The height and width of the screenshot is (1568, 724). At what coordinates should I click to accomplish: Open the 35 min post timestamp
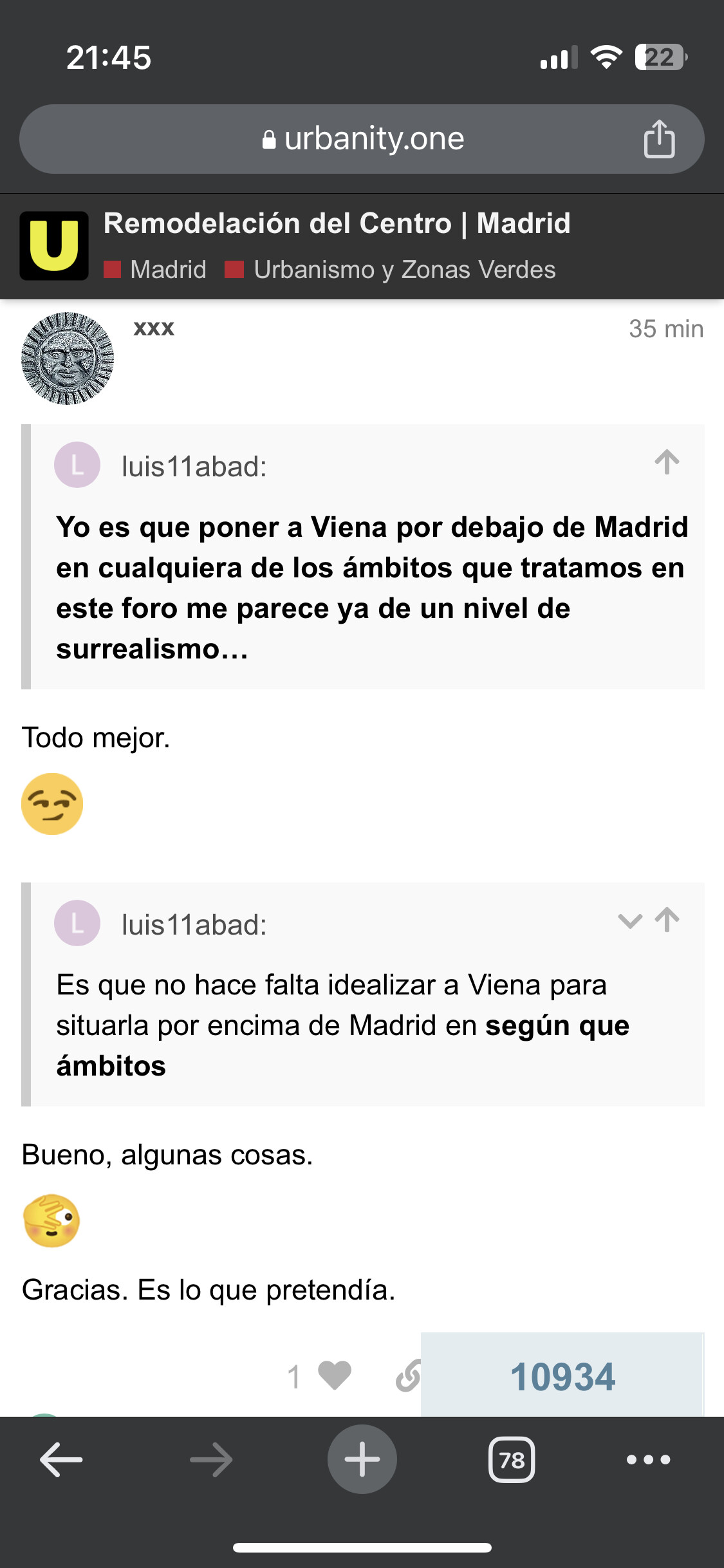pyautogui.click(x=666, y=329)
